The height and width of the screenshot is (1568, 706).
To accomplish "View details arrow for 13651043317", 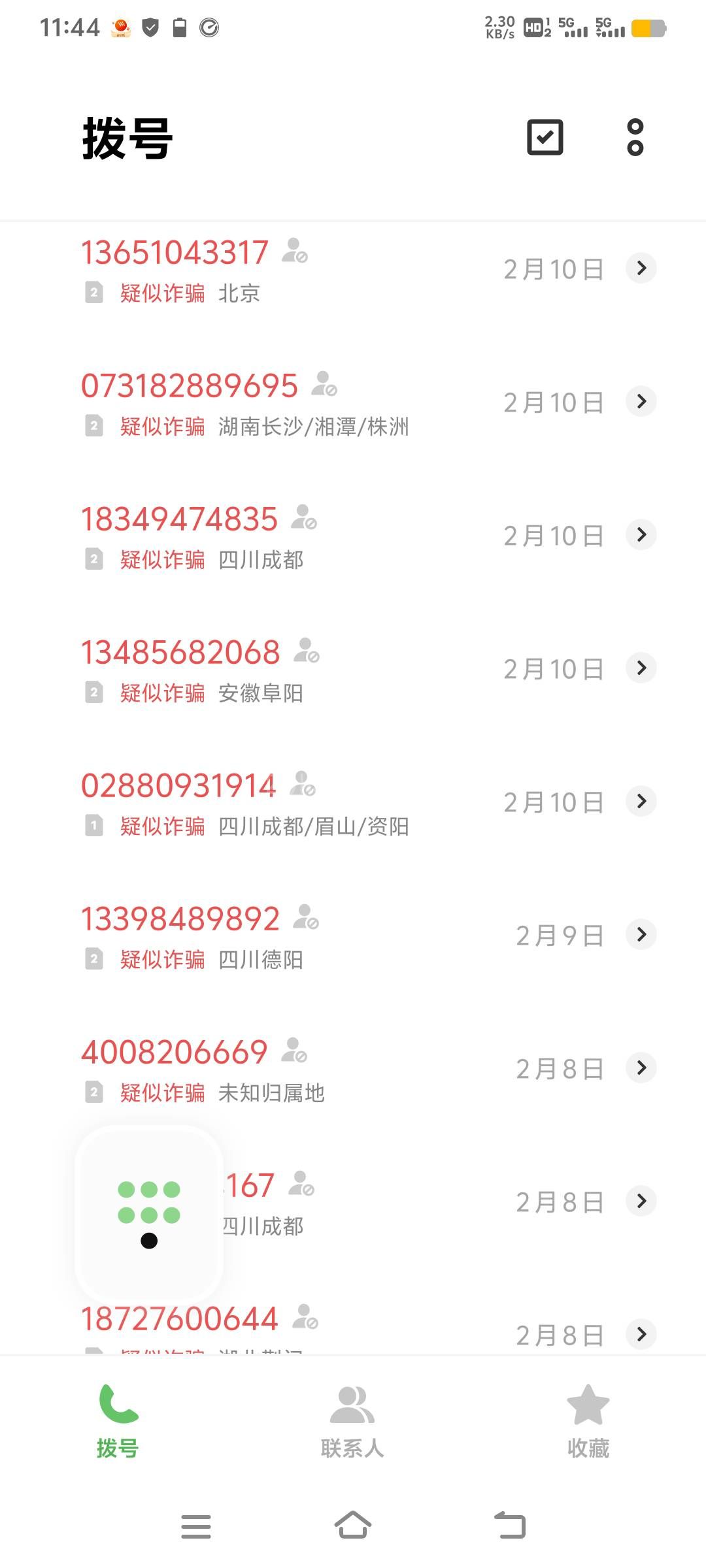I will click(641, 268).
